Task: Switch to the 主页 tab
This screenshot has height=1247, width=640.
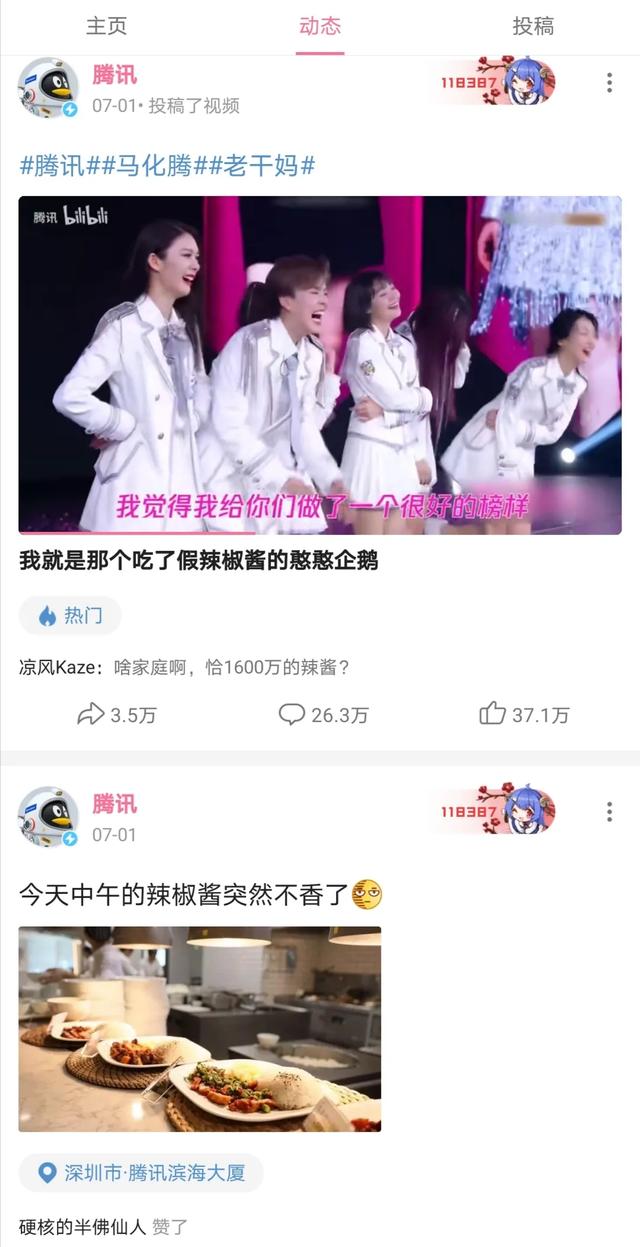Action: [x=106, y=26]
